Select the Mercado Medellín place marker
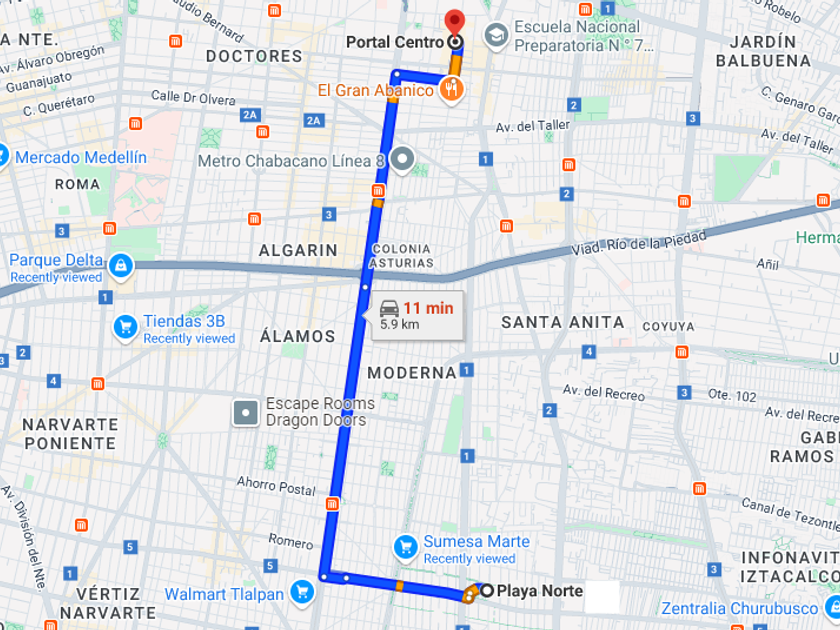 [2, 156]
